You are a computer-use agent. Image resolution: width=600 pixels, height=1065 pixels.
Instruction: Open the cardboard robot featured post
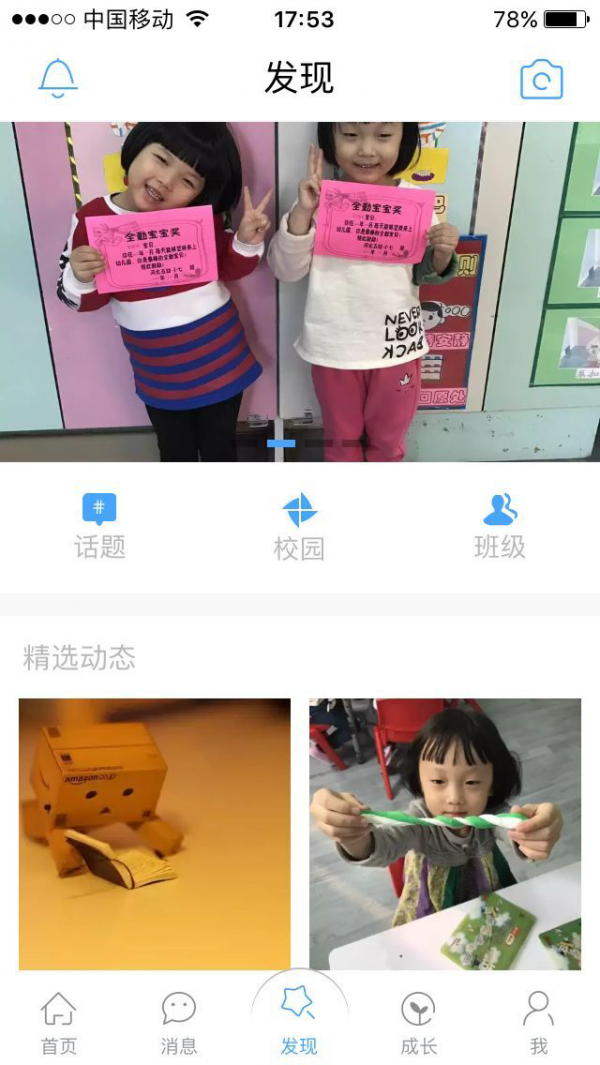pos(154,834)
